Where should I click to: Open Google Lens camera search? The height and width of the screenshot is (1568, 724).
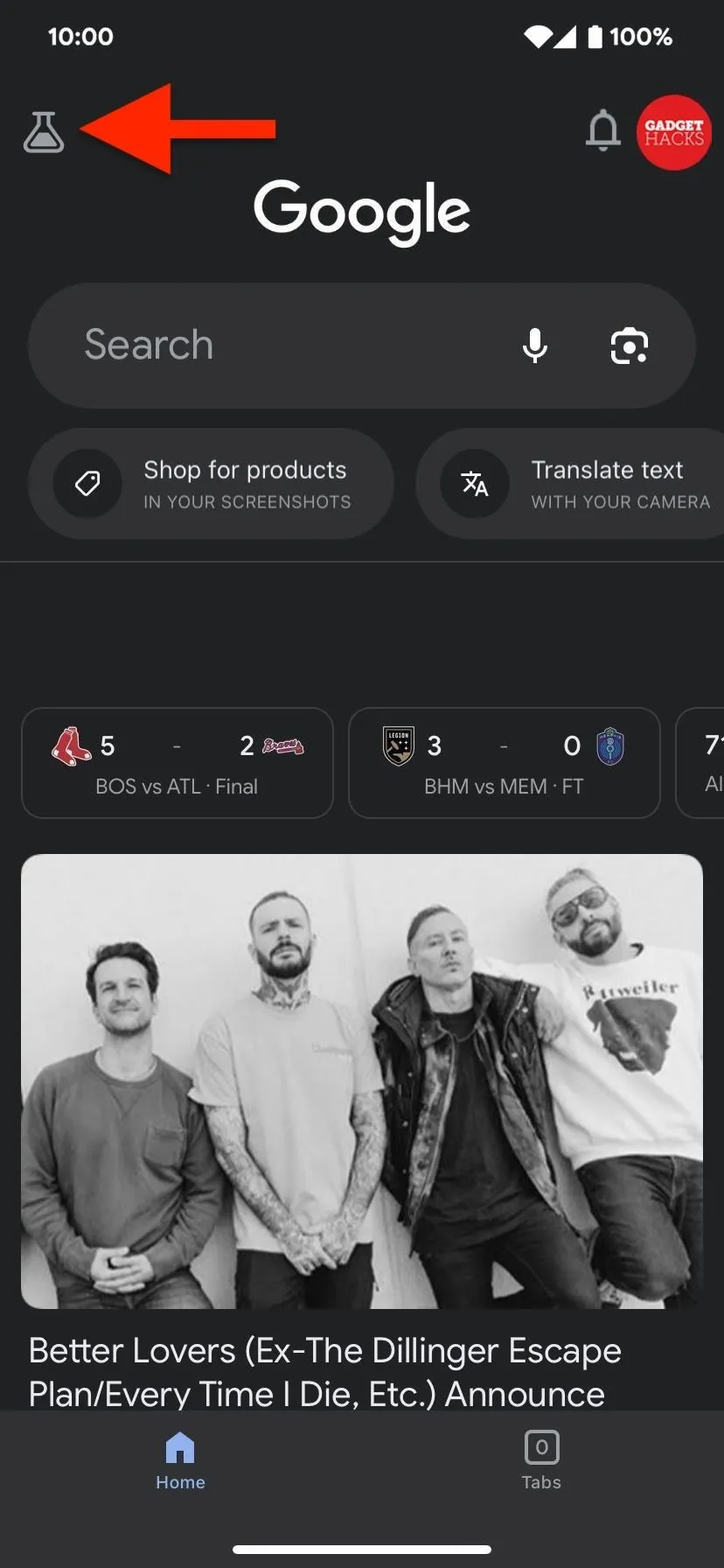coord(630,346)
